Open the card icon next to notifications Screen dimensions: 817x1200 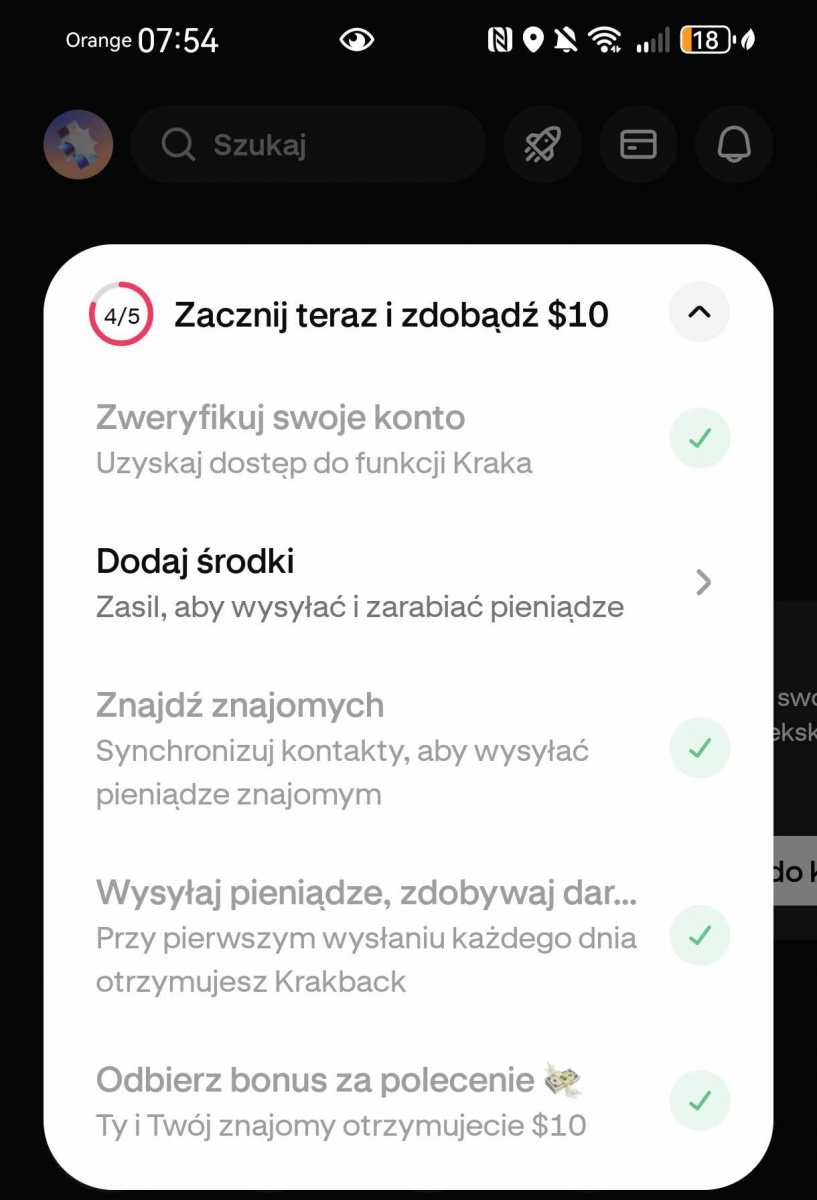point(638,144)
